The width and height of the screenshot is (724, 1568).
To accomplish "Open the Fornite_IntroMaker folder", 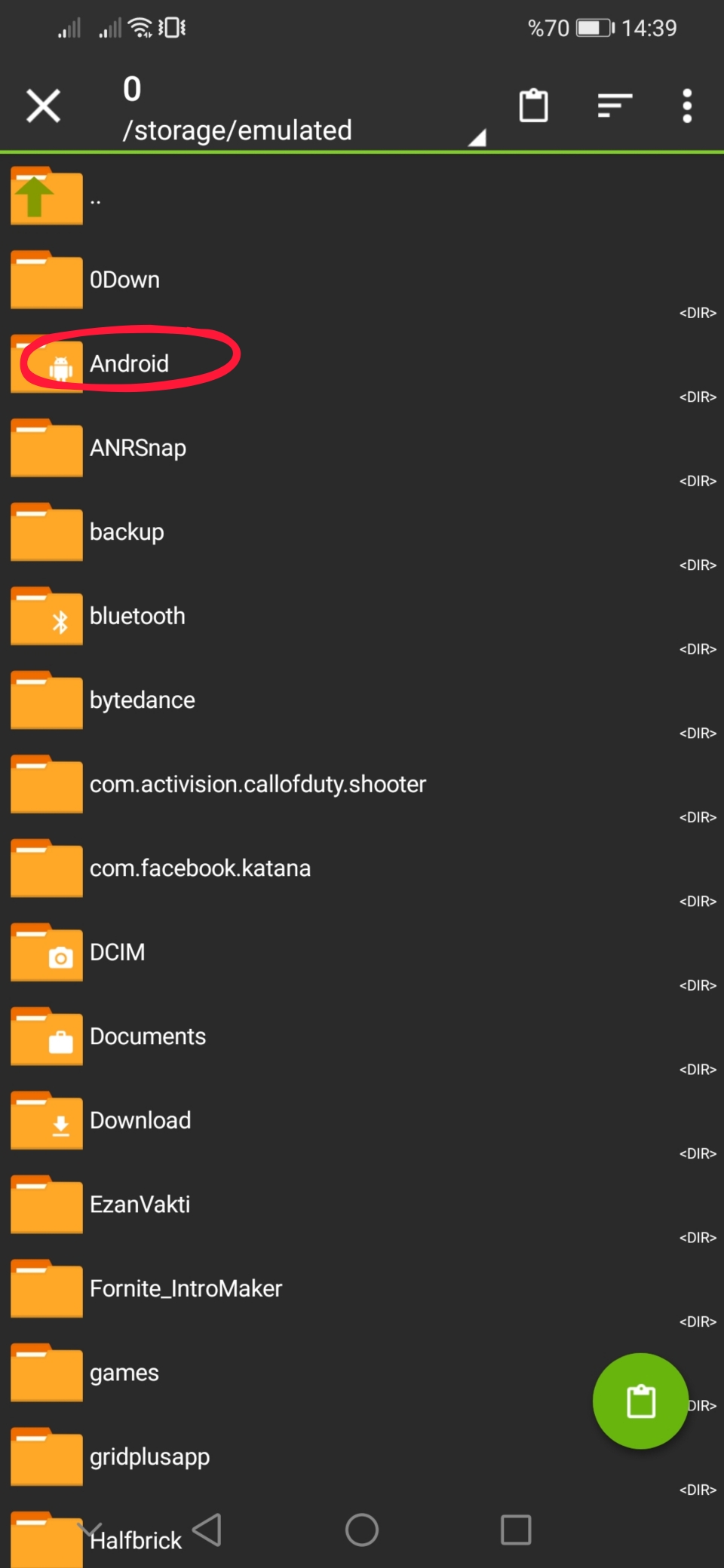I will [x=186, y=1288].
